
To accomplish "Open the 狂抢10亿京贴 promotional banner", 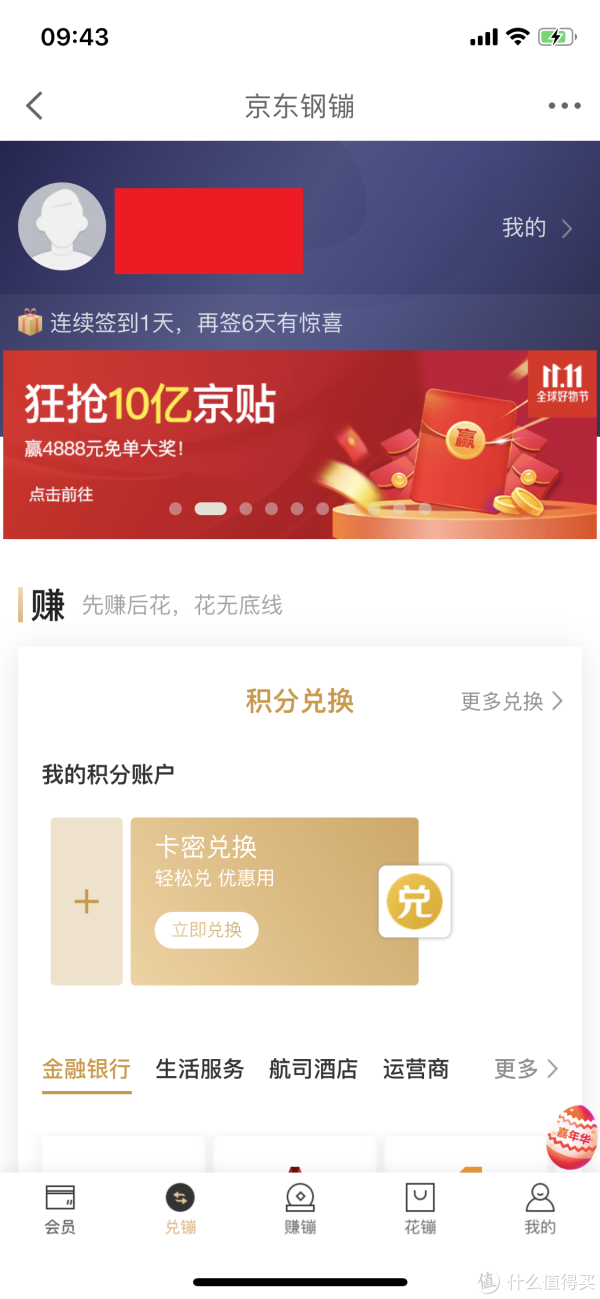I will pyautogui.click(x=300, y=444).
